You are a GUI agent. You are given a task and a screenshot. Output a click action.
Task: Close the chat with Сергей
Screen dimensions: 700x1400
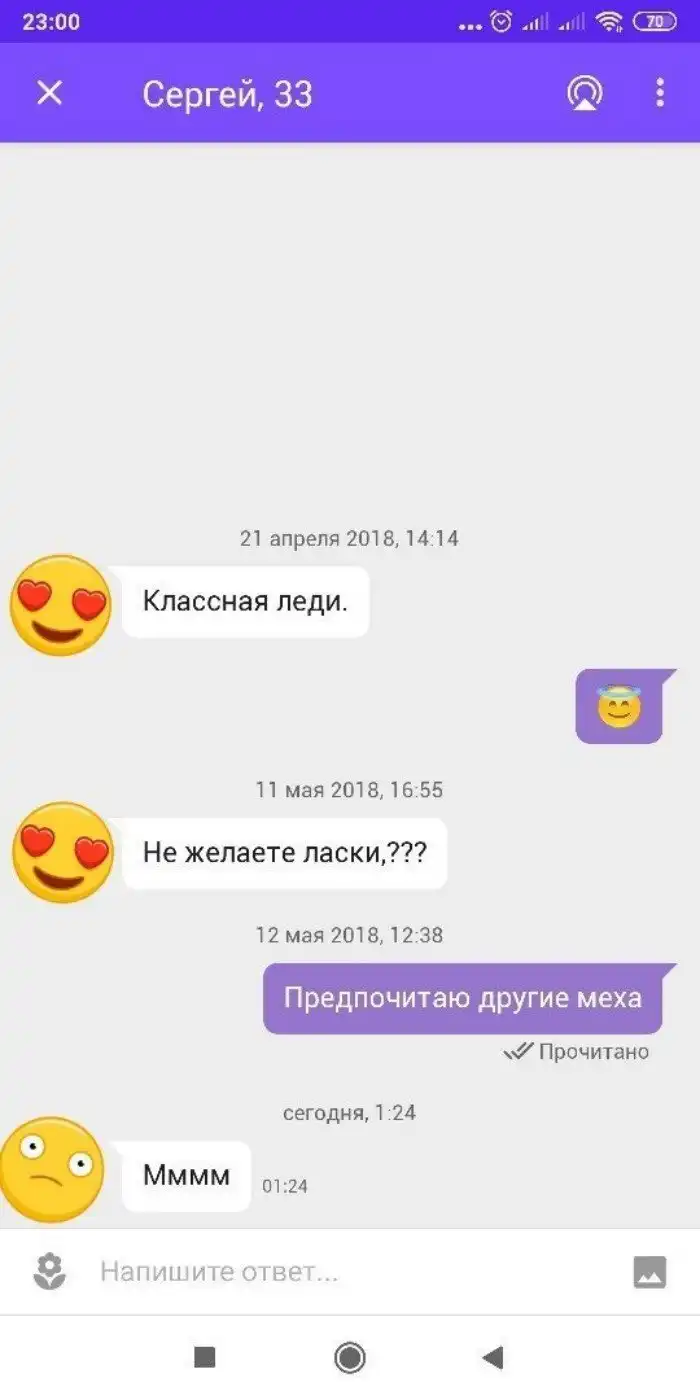49,93
